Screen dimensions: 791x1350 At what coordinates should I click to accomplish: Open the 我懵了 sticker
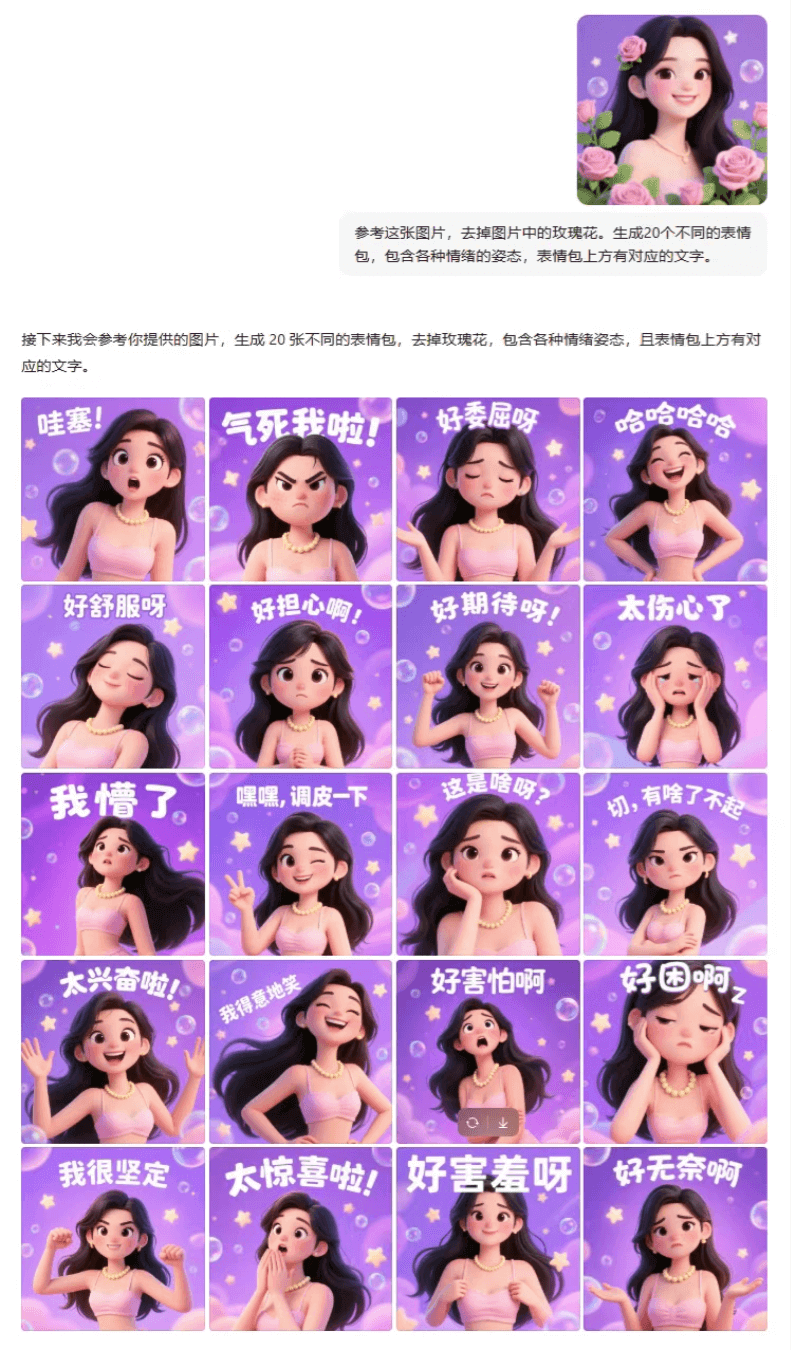click(x=113, y=864)
